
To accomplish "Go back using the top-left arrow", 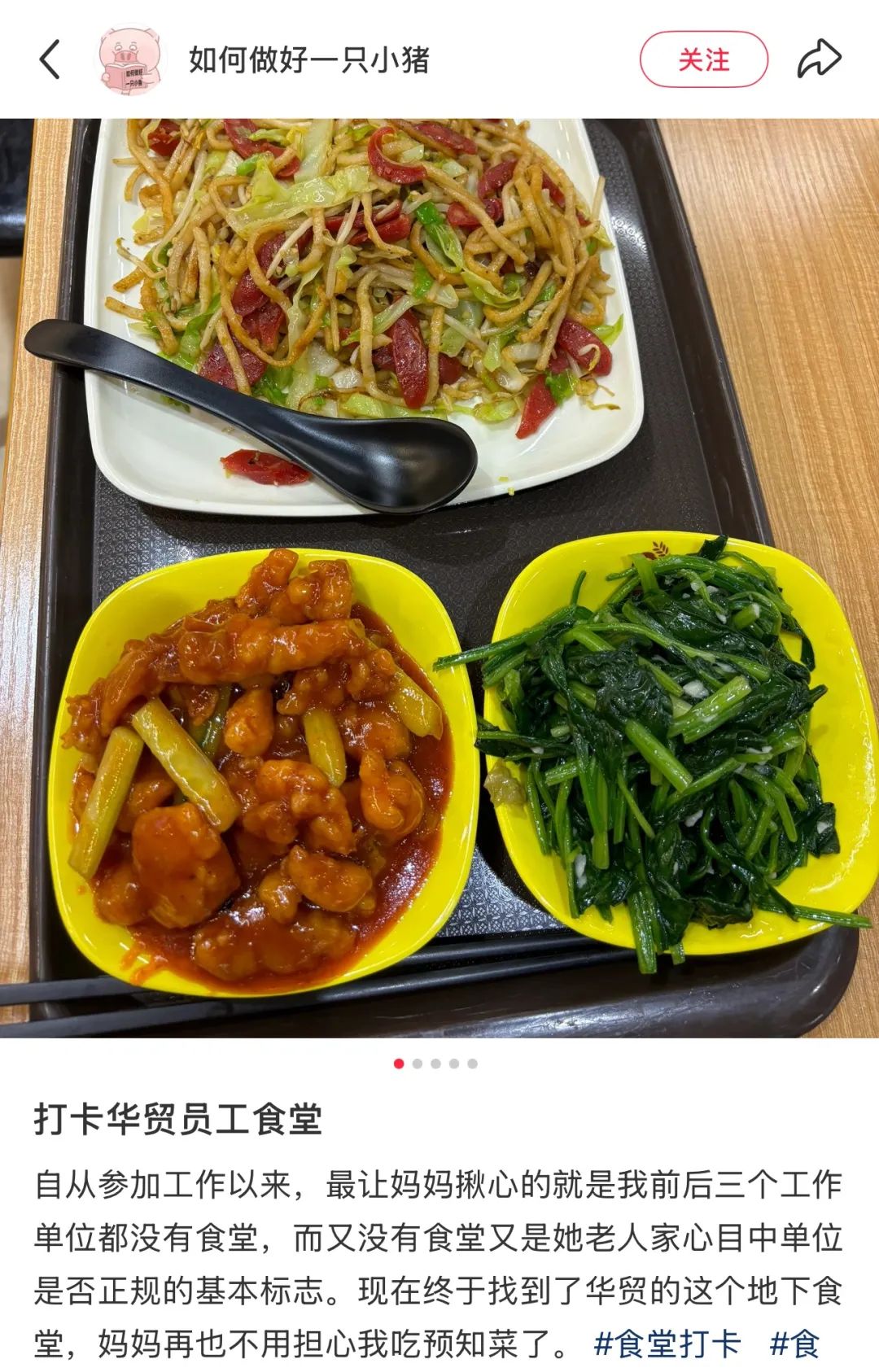I will pyautogui.click(x=50, y=60).
